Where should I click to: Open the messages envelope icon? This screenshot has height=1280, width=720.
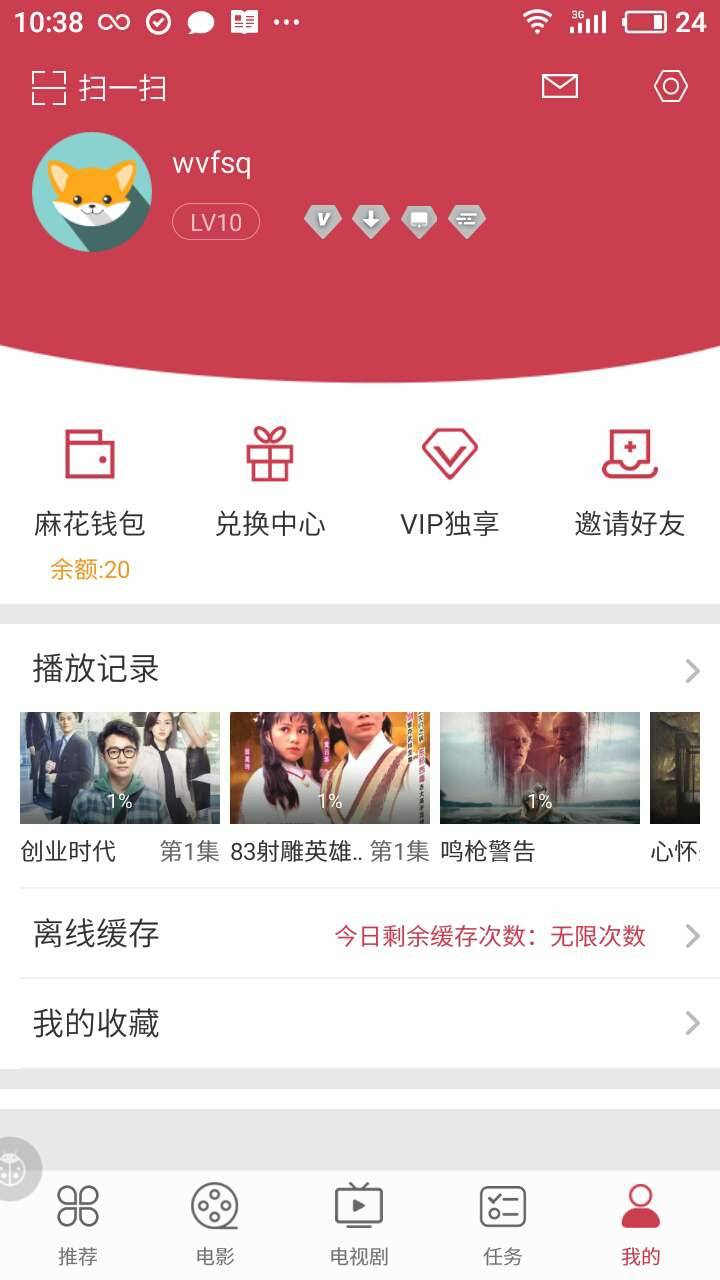click(560, 86)
